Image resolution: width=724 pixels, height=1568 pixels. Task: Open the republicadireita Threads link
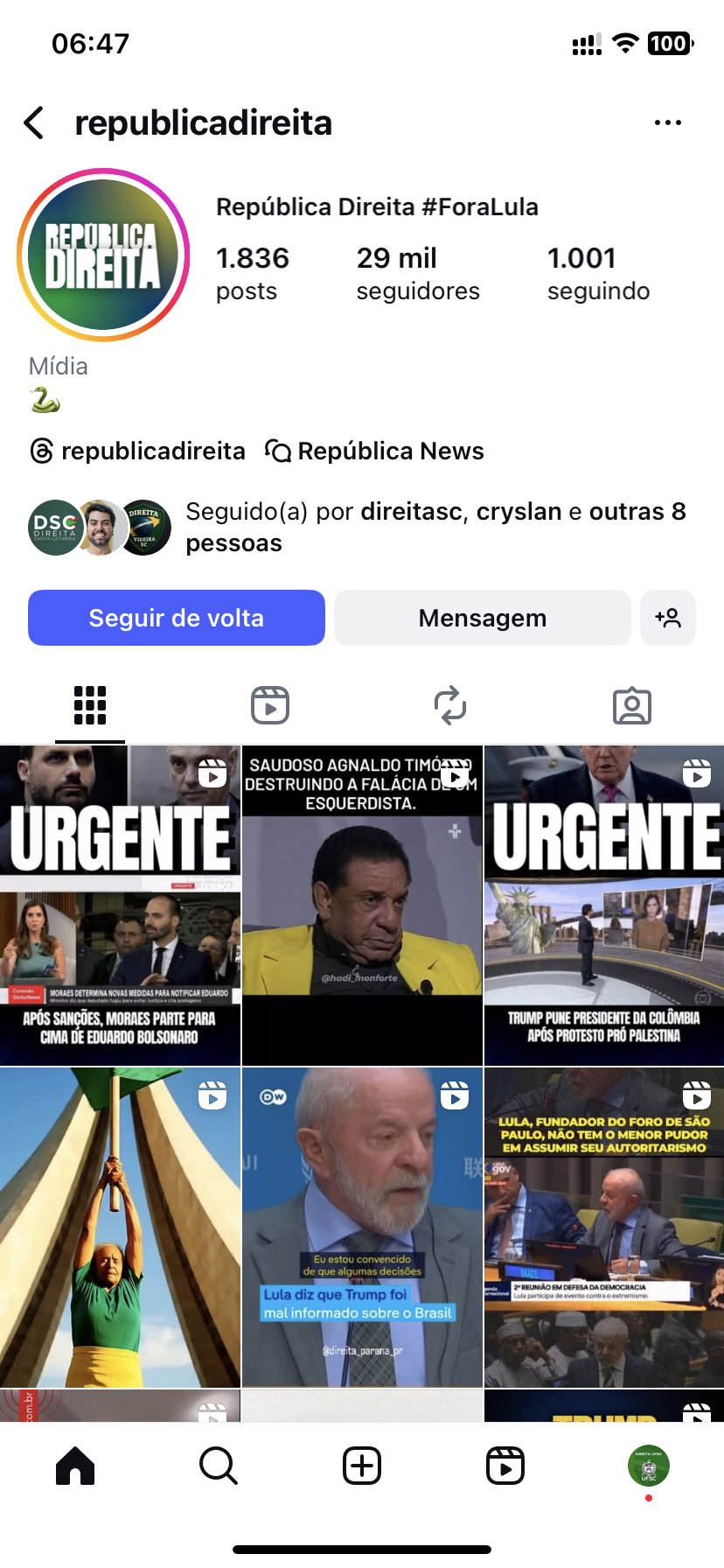click(138, 451)
